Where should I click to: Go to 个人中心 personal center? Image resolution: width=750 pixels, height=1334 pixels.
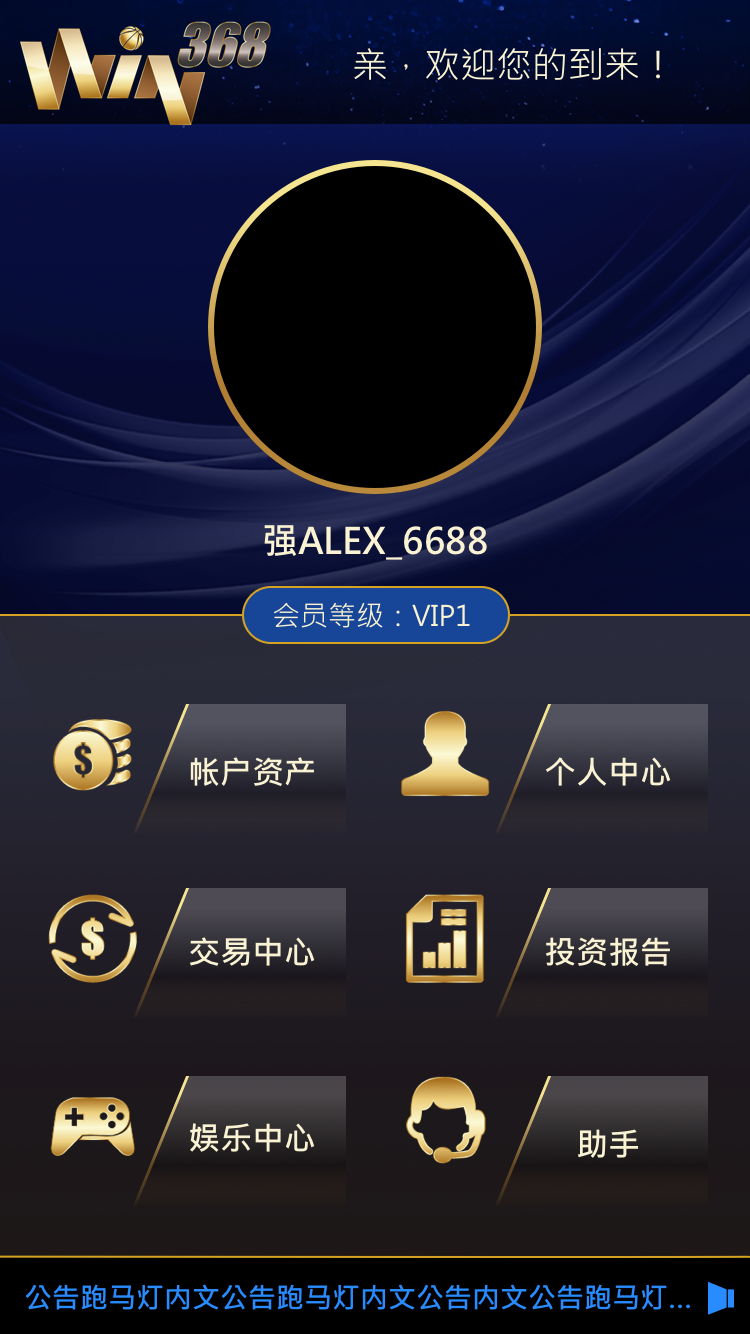pyautogui.click(x=607, y=770)
